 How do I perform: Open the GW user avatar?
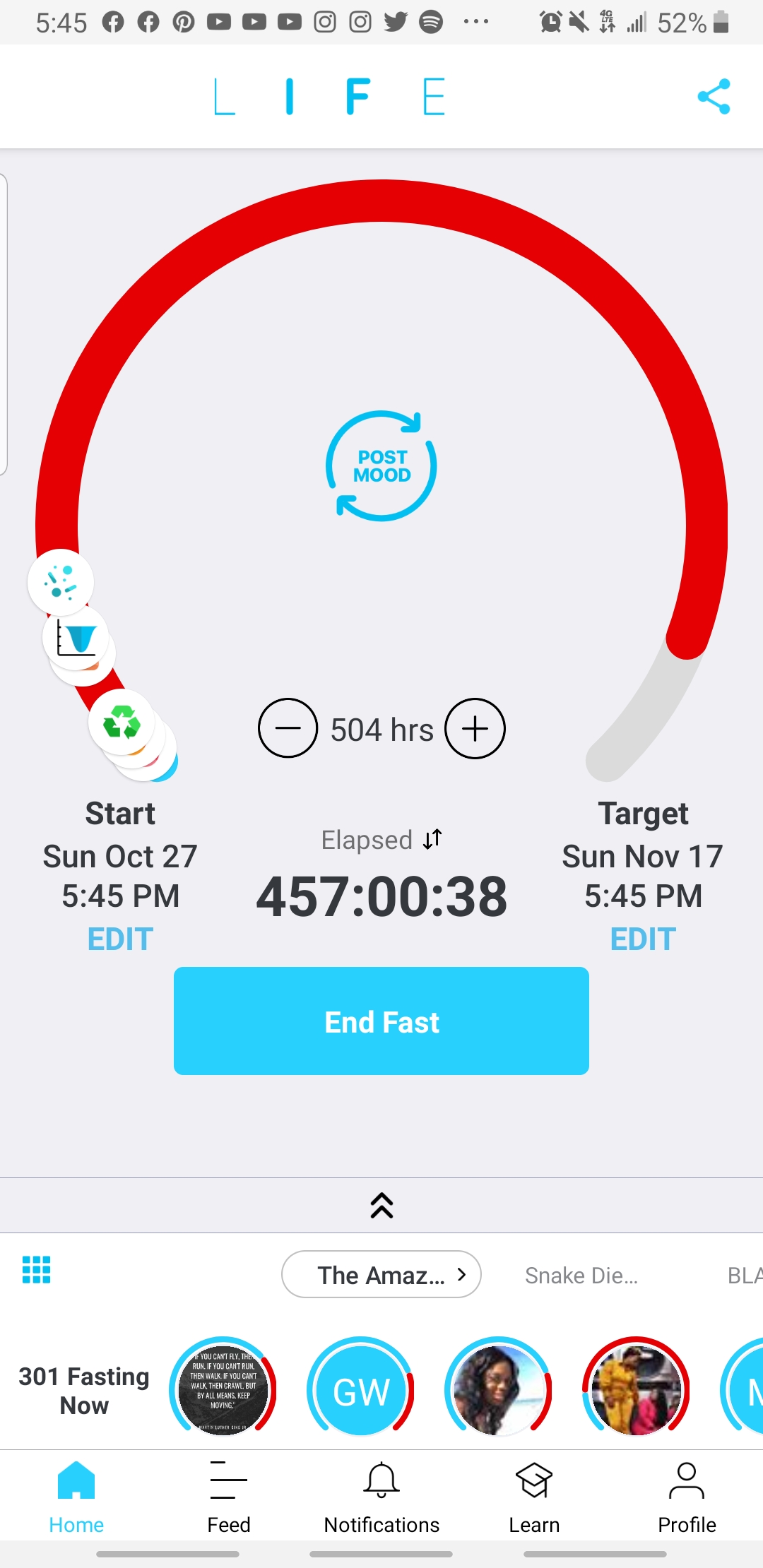click(x=361, y=1391)
